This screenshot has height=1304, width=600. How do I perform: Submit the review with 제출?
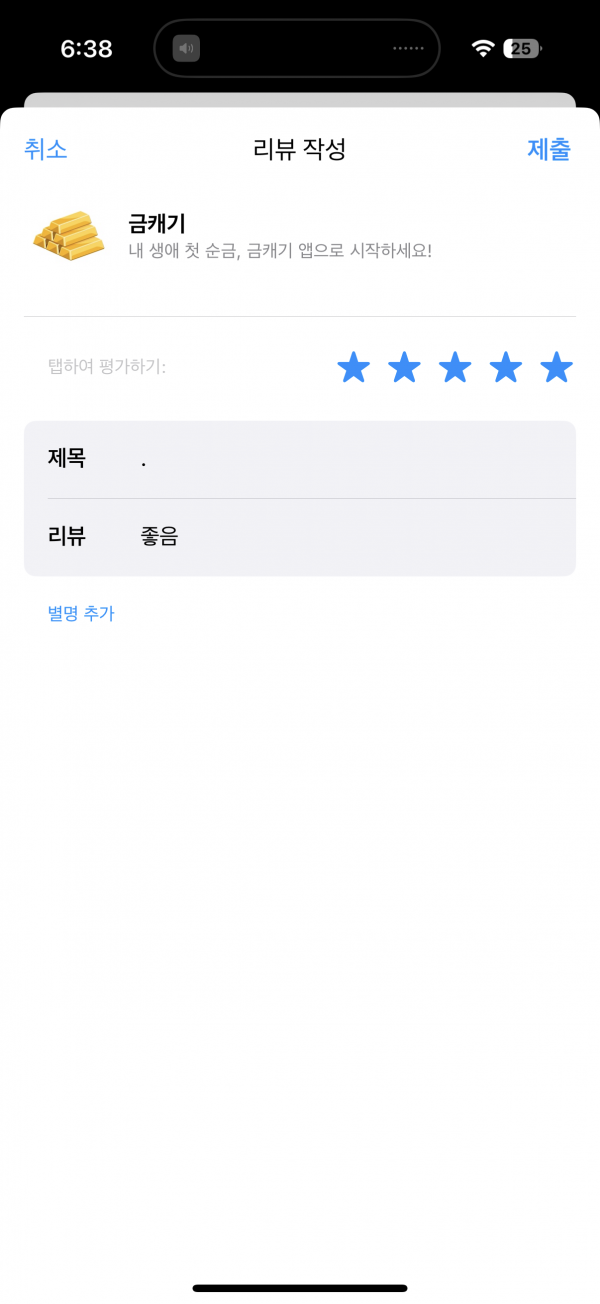[549, 150]
